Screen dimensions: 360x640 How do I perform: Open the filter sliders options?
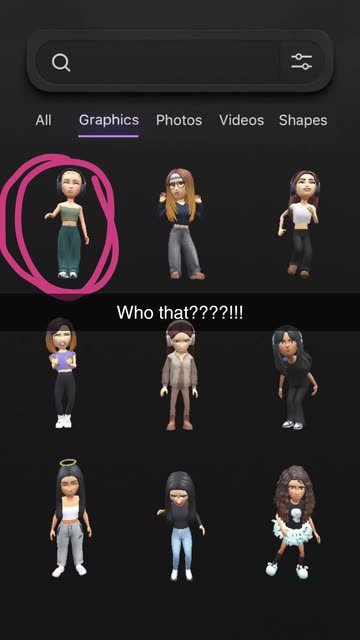pyautogui.click(x=302, y=62)
